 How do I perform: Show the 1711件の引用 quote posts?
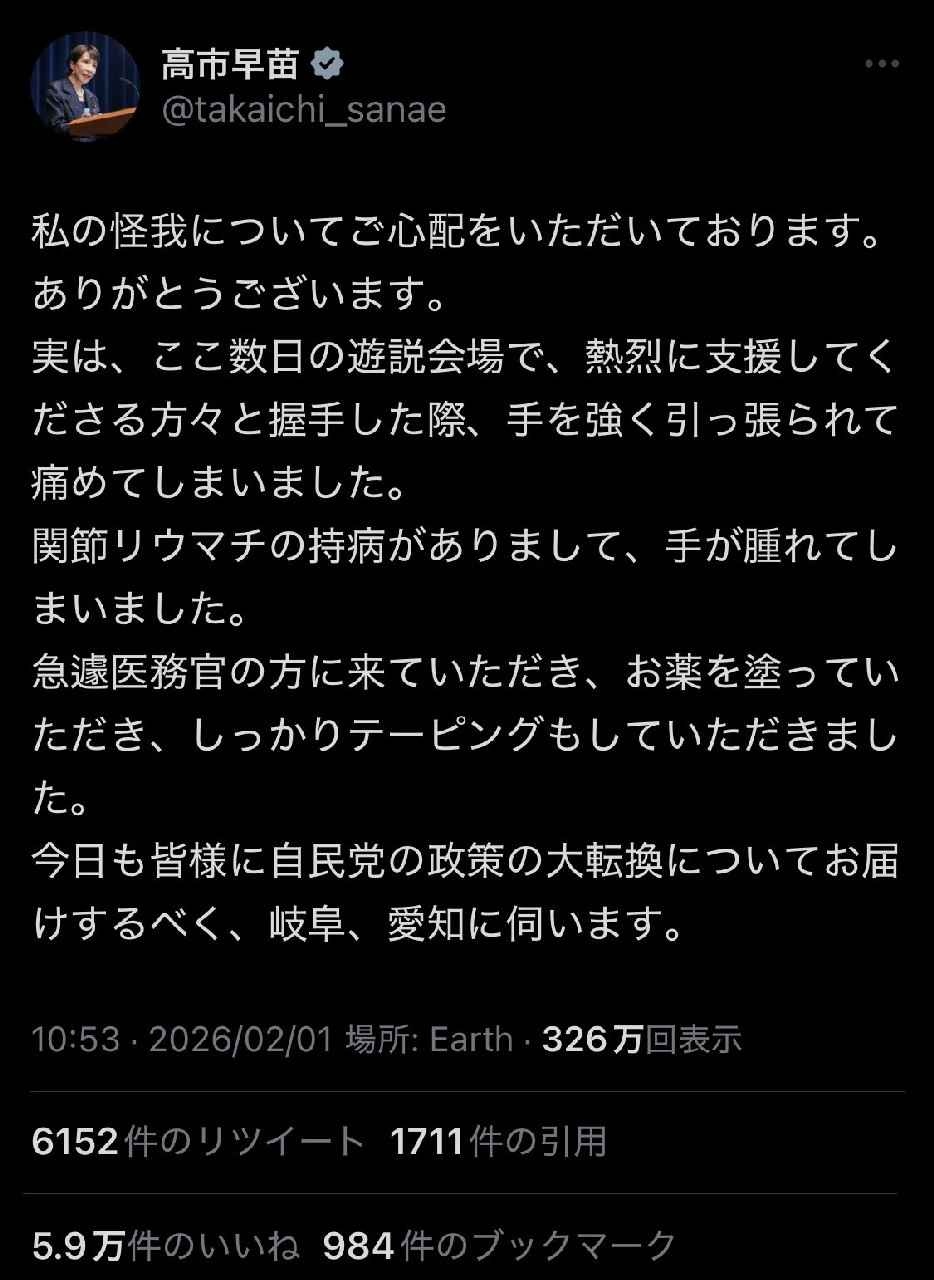tap(499, 1141)
